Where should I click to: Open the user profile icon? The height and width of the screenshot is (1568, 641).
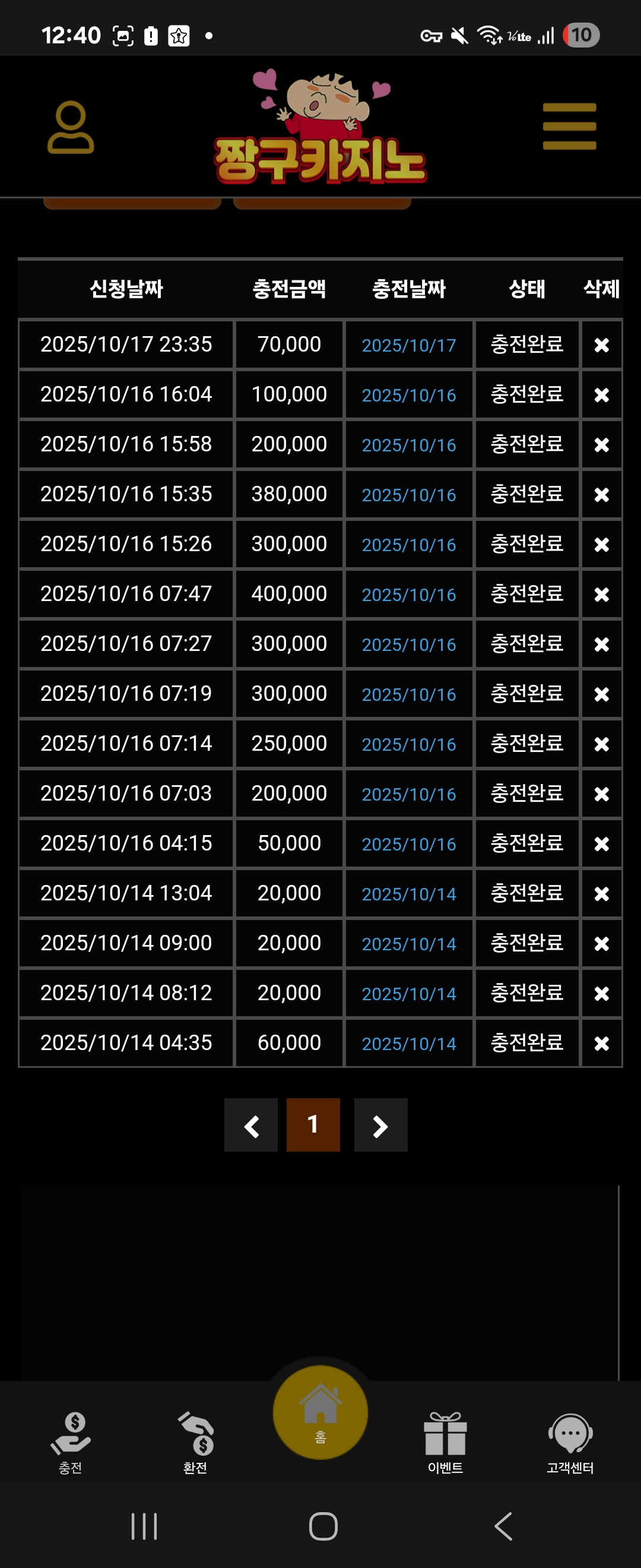pos(71,127)
